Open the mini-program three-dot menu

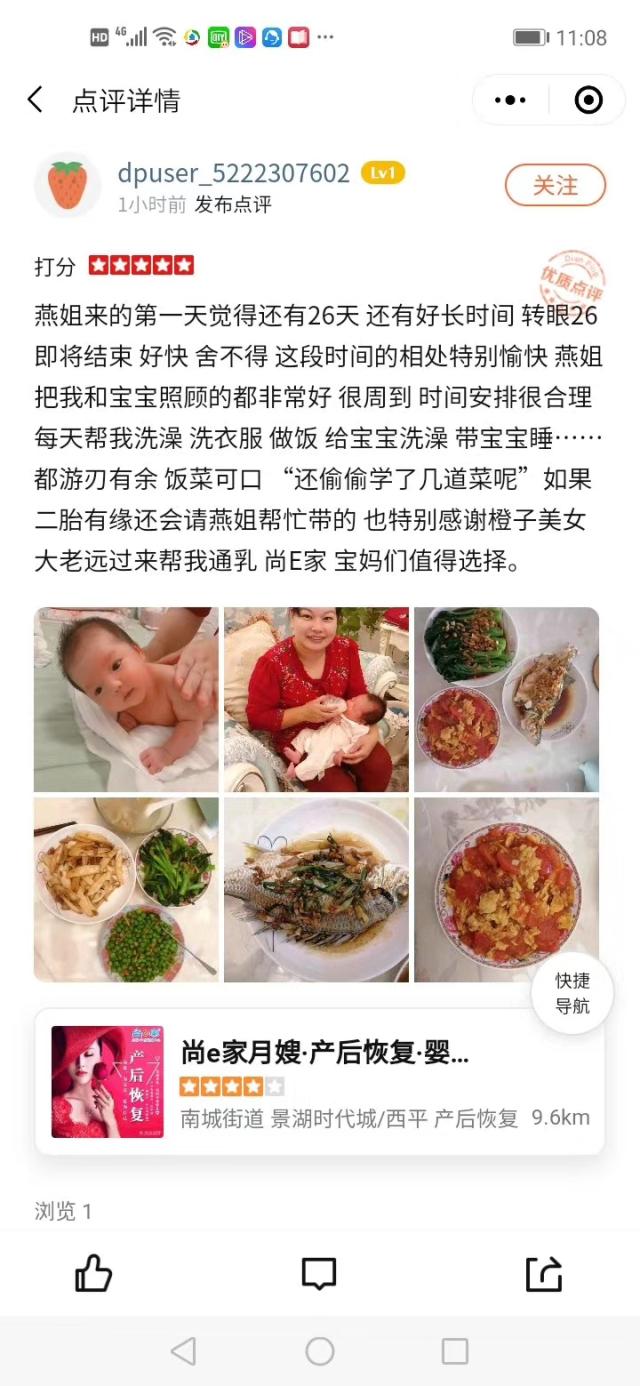[510, 100]
